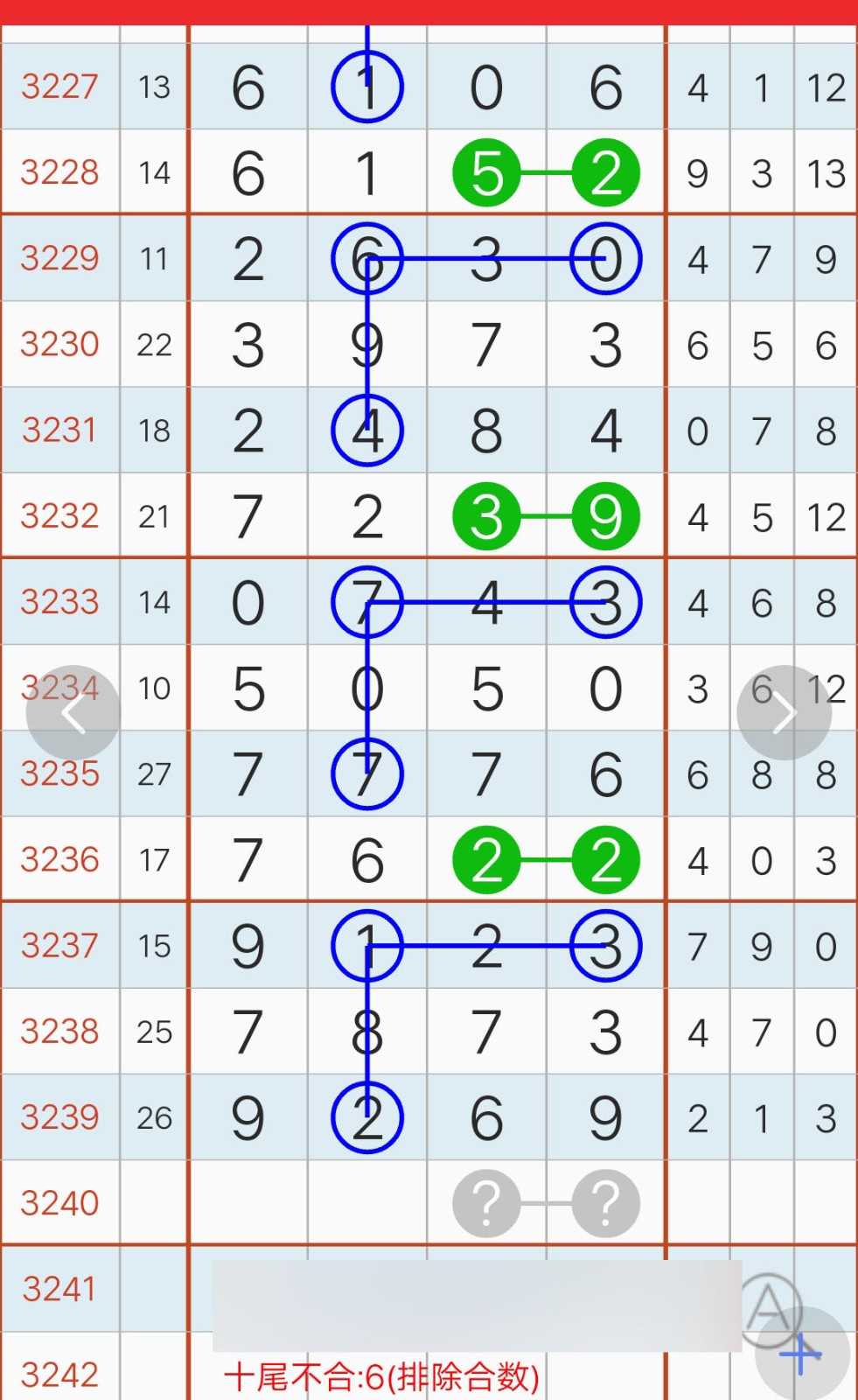Go to the previous image with left arrow
Viewport: 858px width, 1400px height.
[x=73, y=713]
